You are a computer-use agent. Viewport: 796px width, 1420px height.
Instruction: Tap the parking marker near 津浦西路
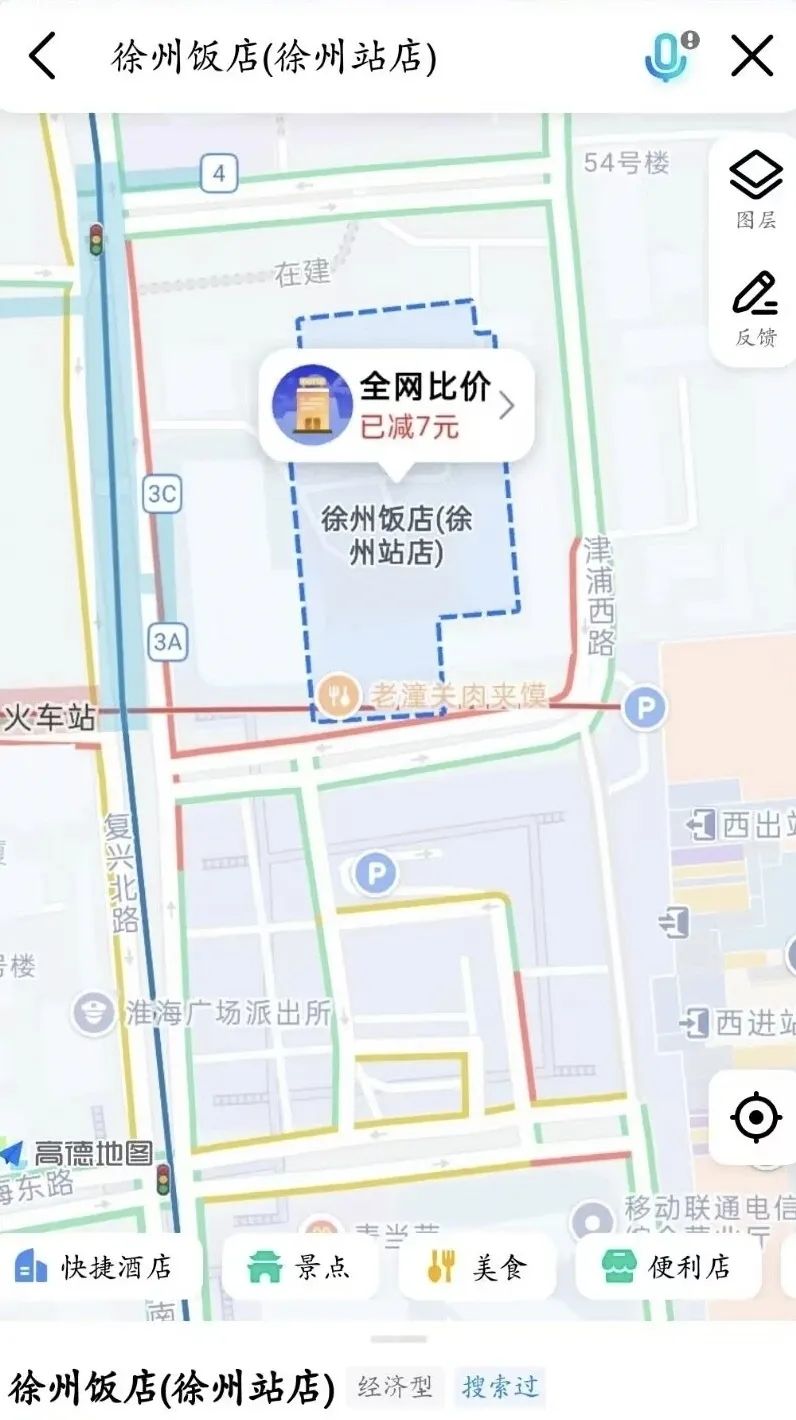tap(644, 709)
